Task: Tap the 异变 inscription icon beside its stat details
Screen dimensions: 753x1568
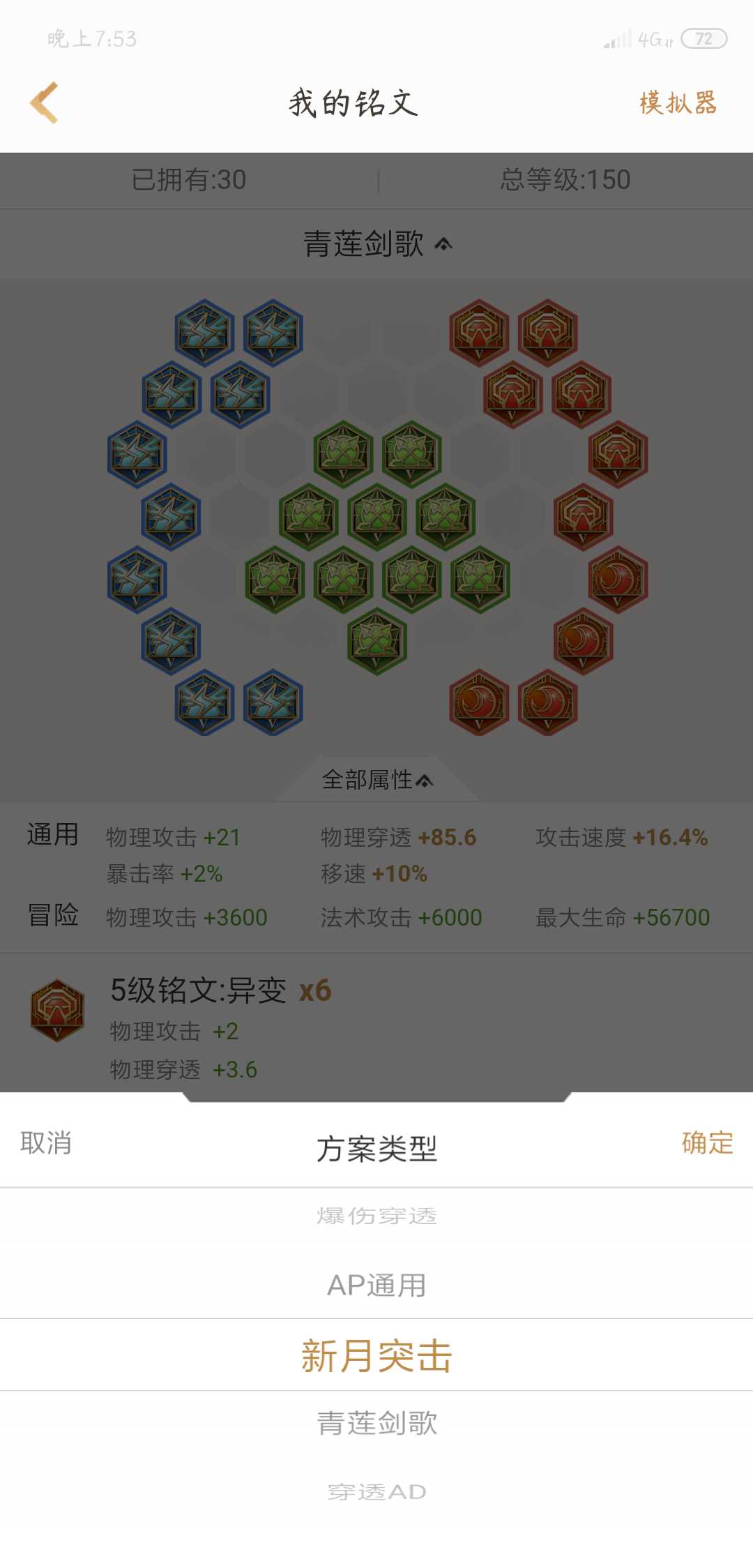Action: pos(56,1011)
